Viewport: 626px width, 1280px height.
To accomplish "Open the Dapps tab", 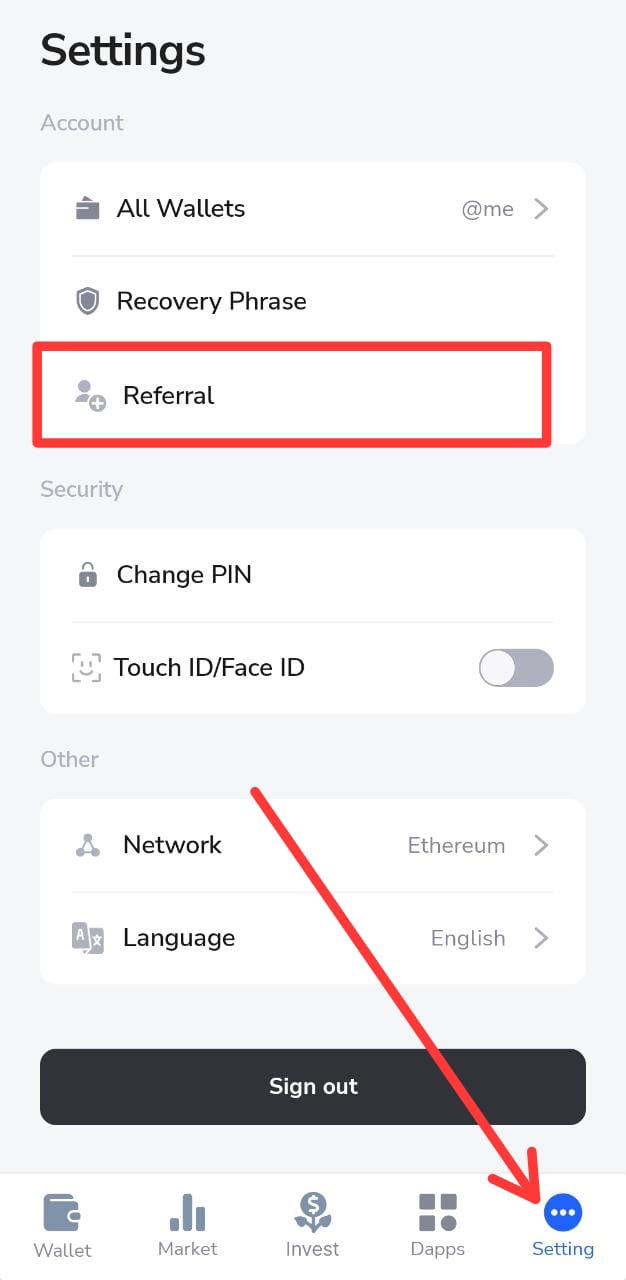I will (437, 1226).
